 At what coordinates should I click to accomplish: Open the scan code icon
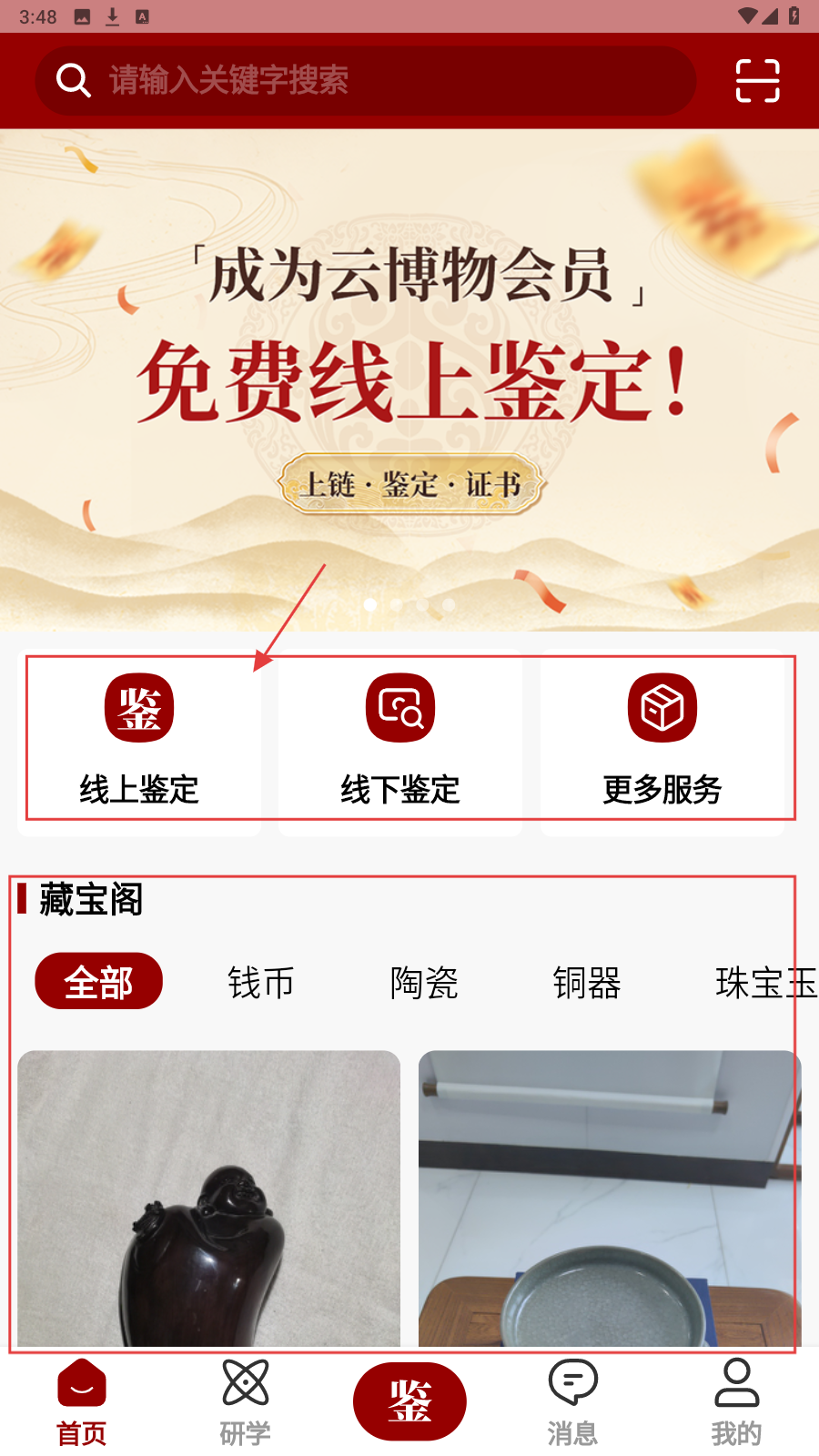coord(757,80)
